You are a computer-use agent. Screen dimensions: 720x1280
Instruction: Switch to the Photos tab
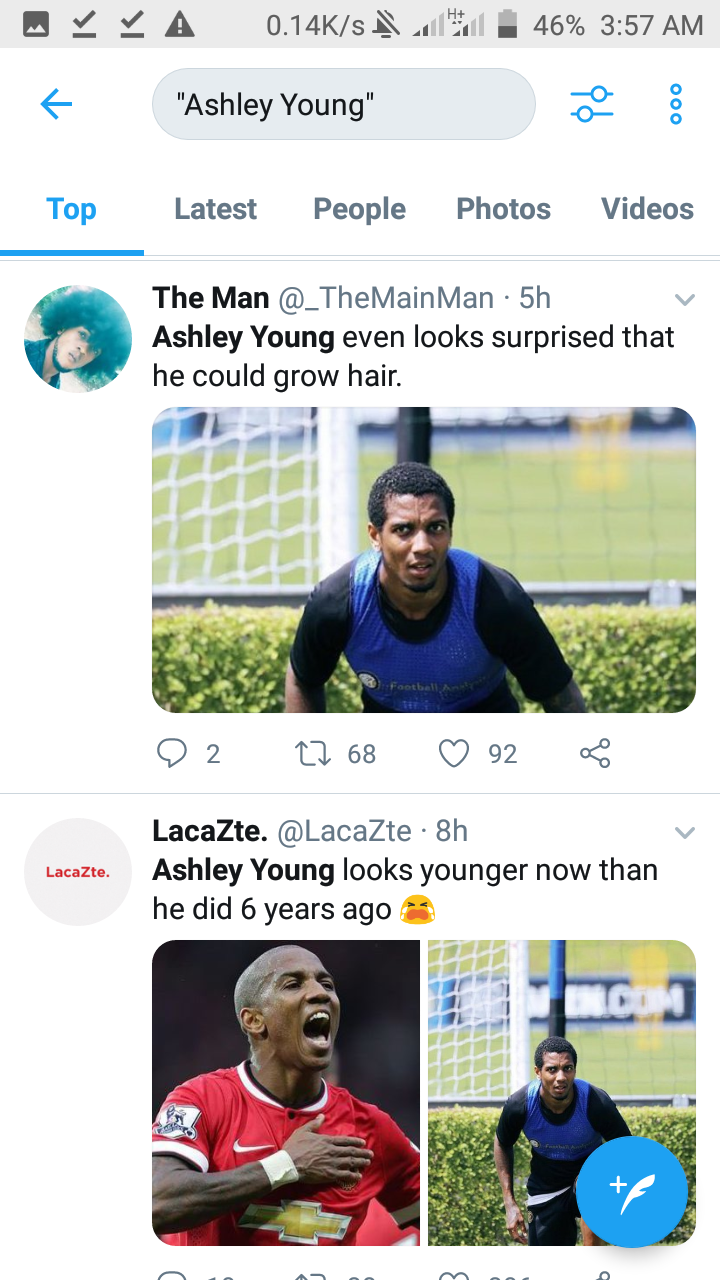pyautogui.click(x=503, y=209)
